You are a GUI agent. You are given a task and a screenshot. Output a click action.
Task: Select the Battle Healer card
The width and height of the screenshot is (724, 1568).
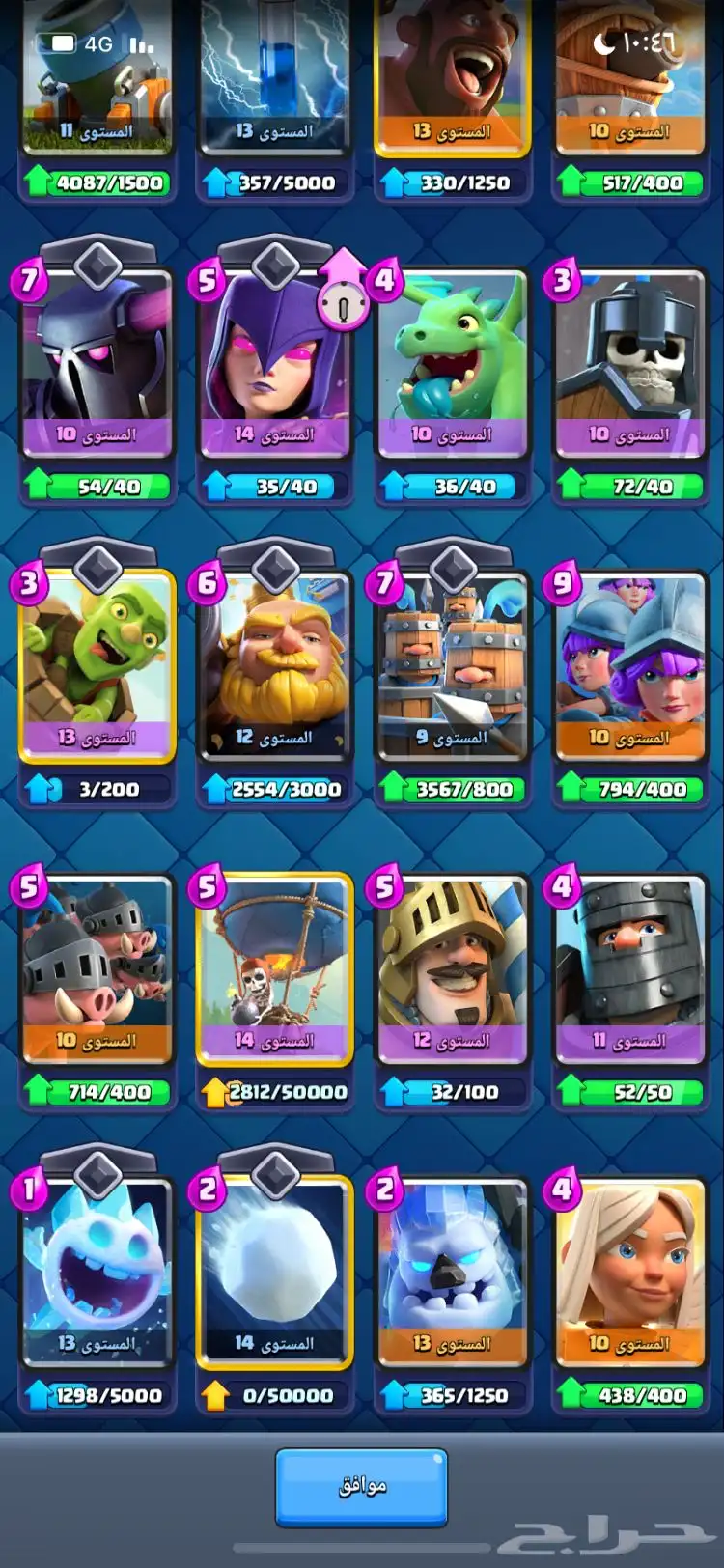[x=629, y=1273]
